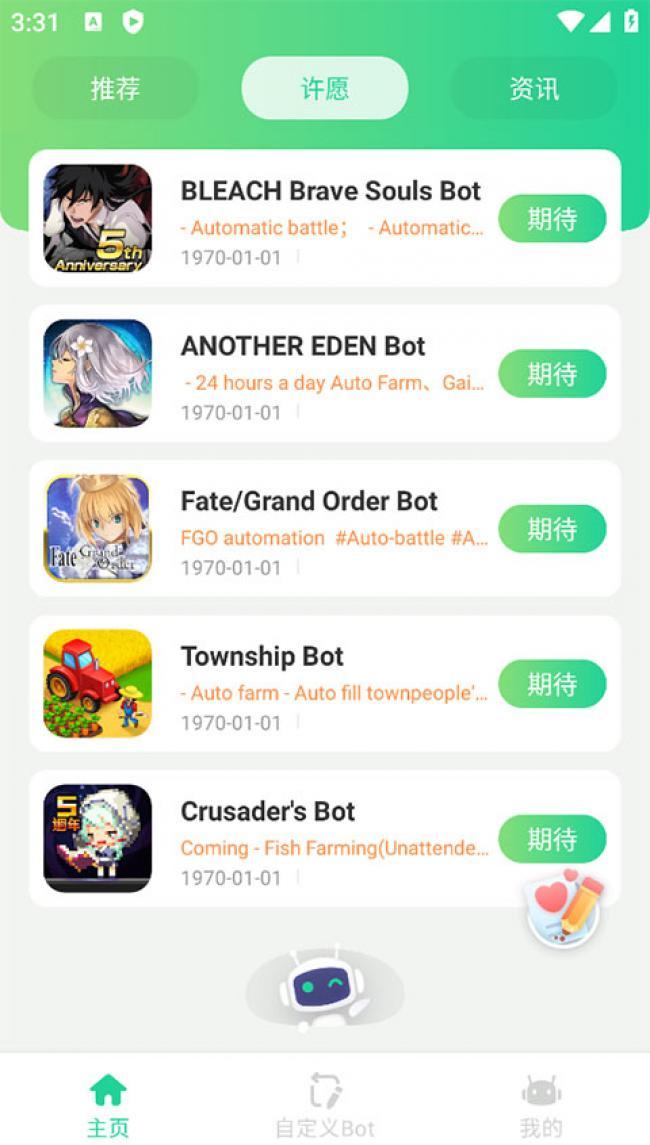The image size is (650, 1145).
Task: Tap 期待 for Crusader's Bot
Action: point(552,839)
